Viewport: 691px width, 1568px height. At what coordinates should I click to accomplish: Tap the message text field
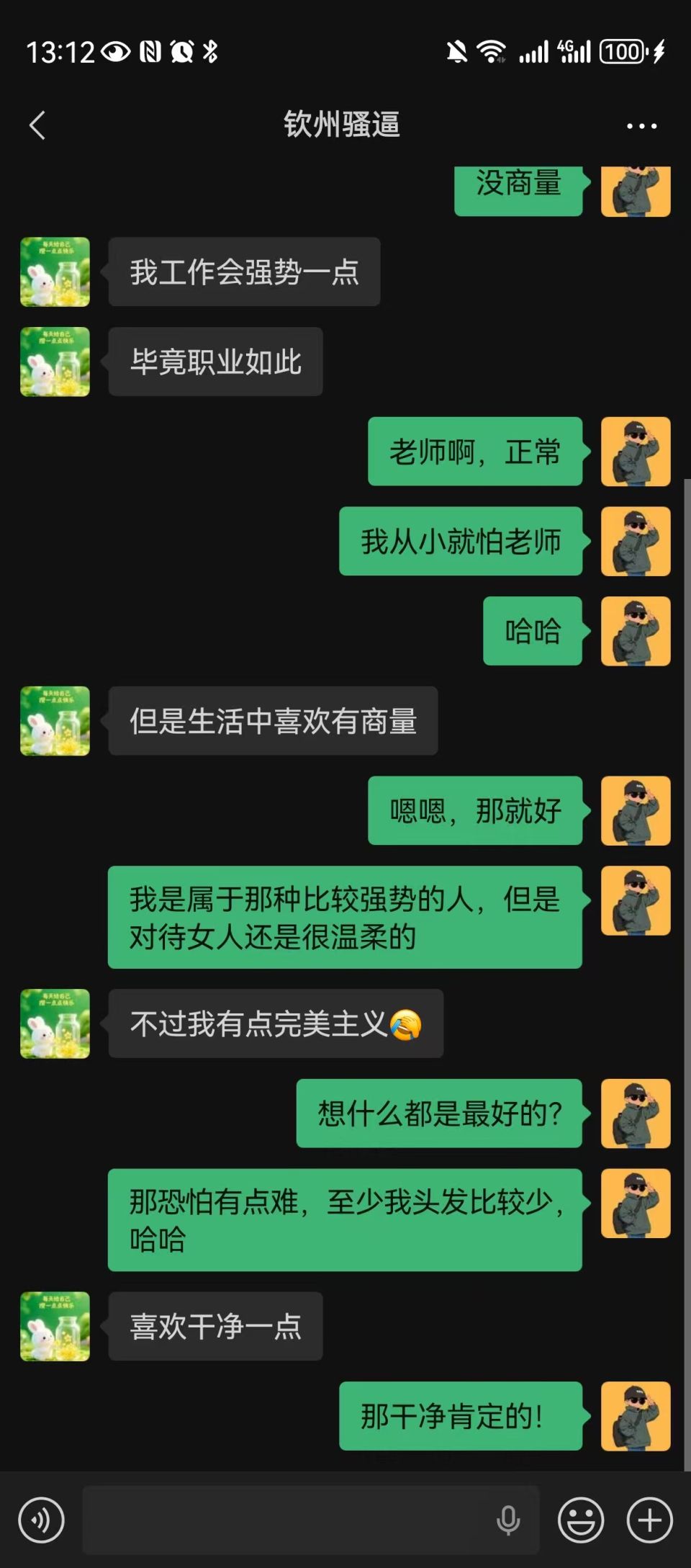coord(288,1520)
